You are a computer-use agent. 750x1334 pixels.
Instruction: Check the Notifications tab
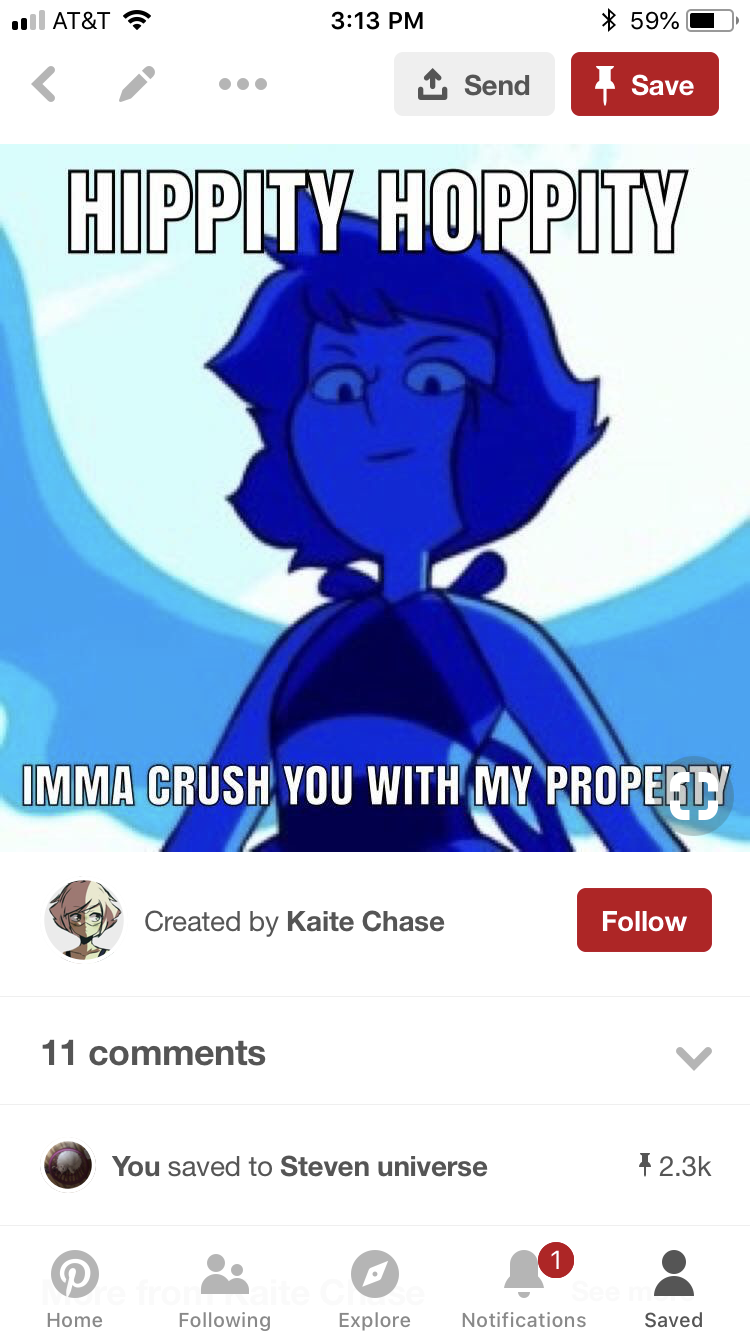coord(524,1288)
